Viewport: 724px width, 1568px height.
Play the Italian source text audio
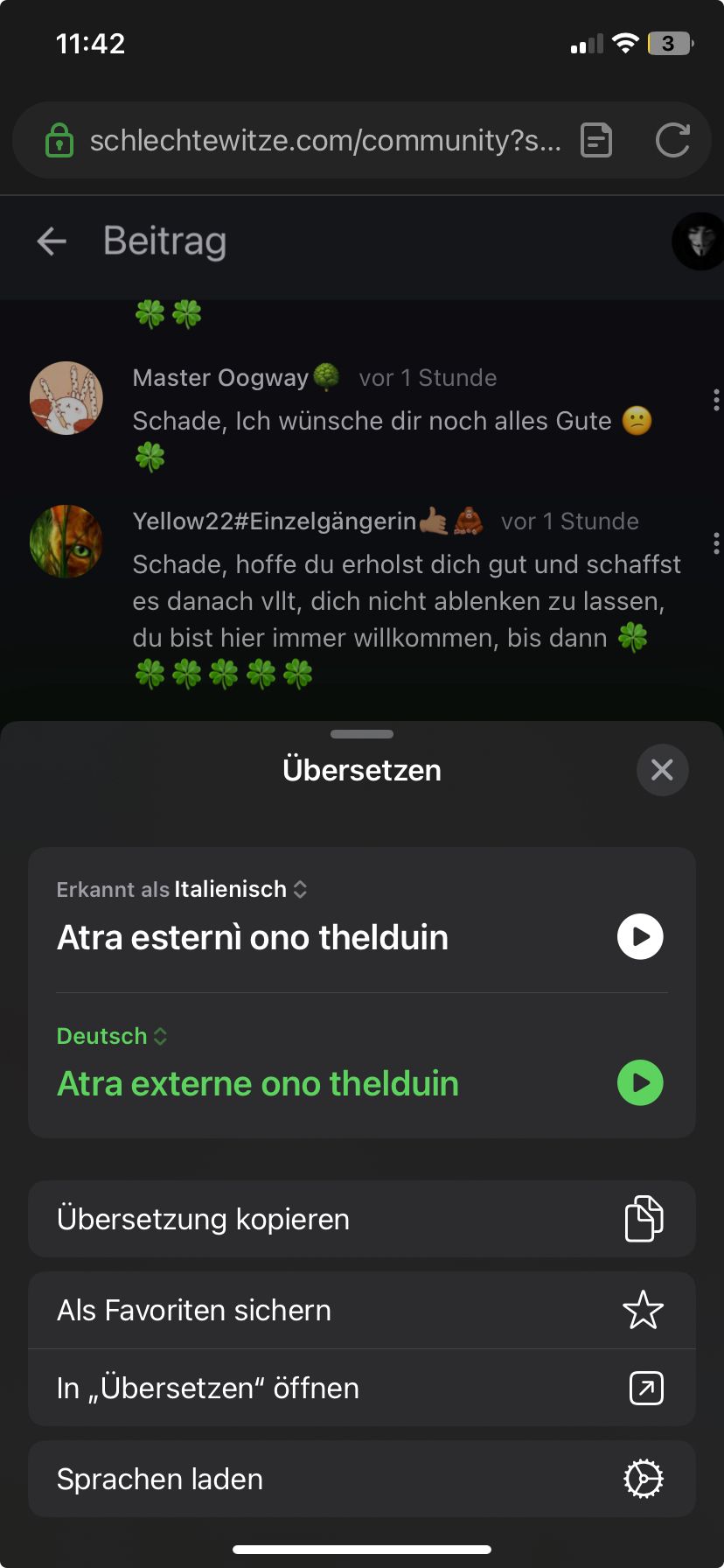(640, 936)
